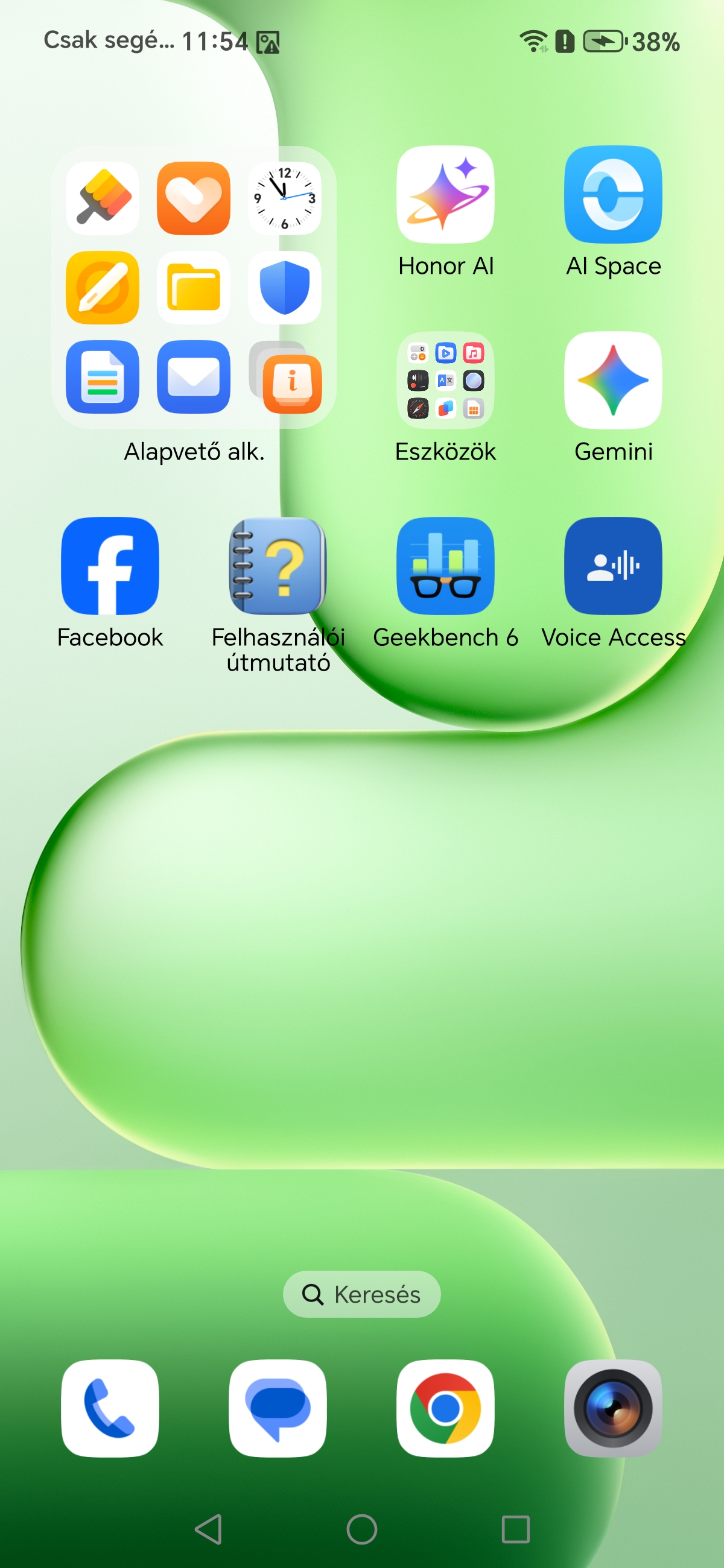Open the Messages app in the dock
Viewport: 724px width, 1568px height.
pyautogui.click(x=278, y=1408)
